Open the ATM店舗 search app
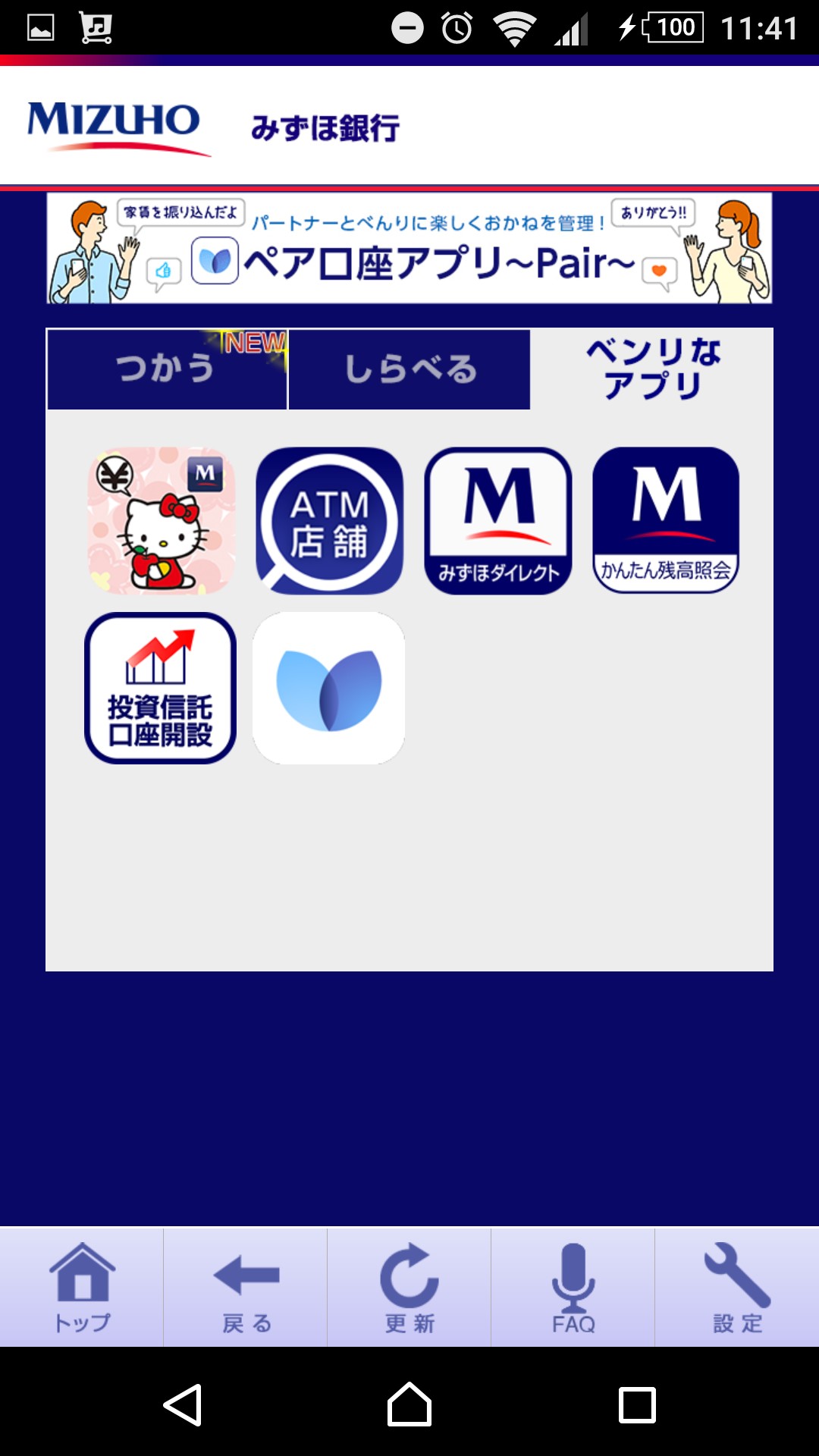 pos(329,520)
